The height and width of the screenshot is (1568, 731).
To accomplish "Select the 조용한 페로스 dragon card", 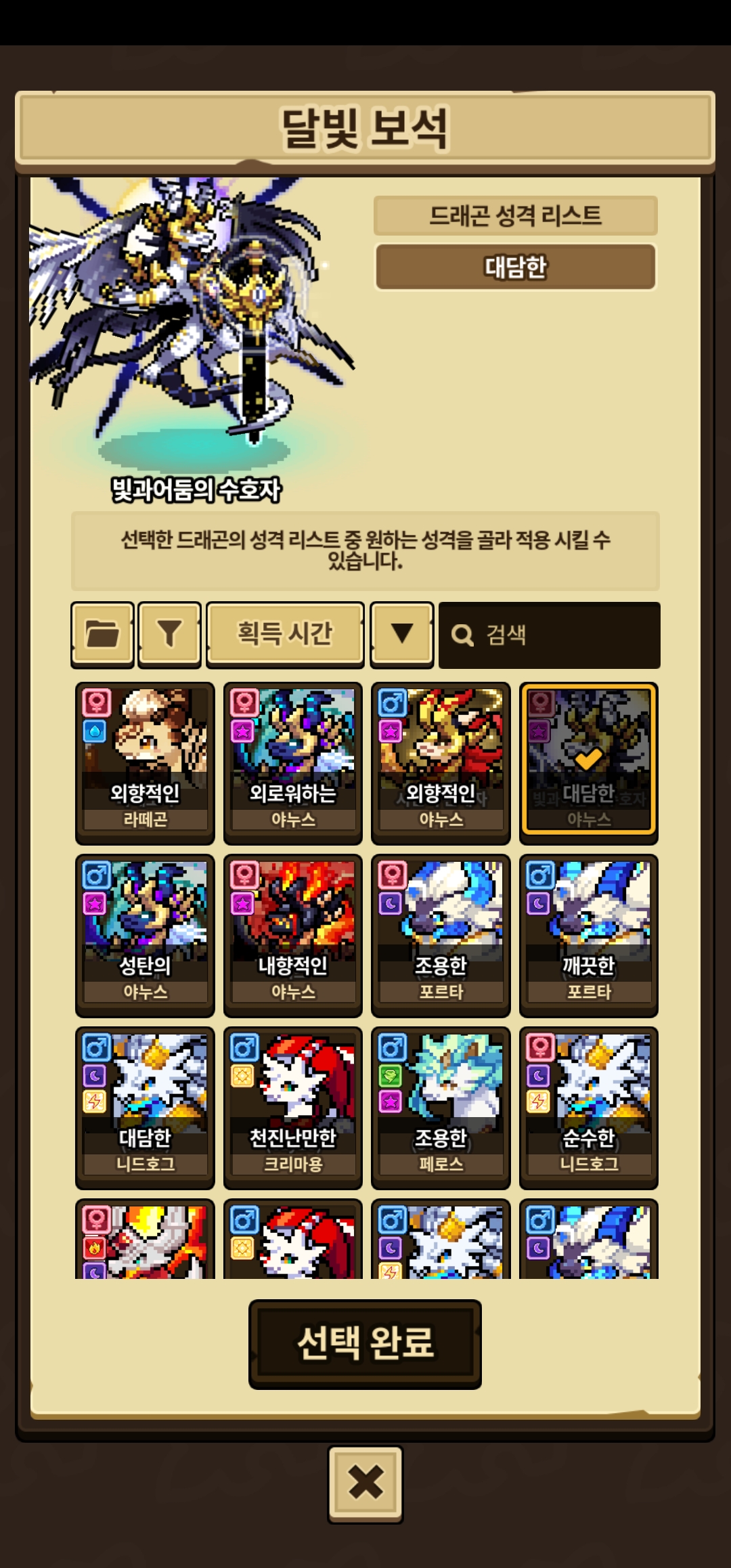I will (441, 1108).
